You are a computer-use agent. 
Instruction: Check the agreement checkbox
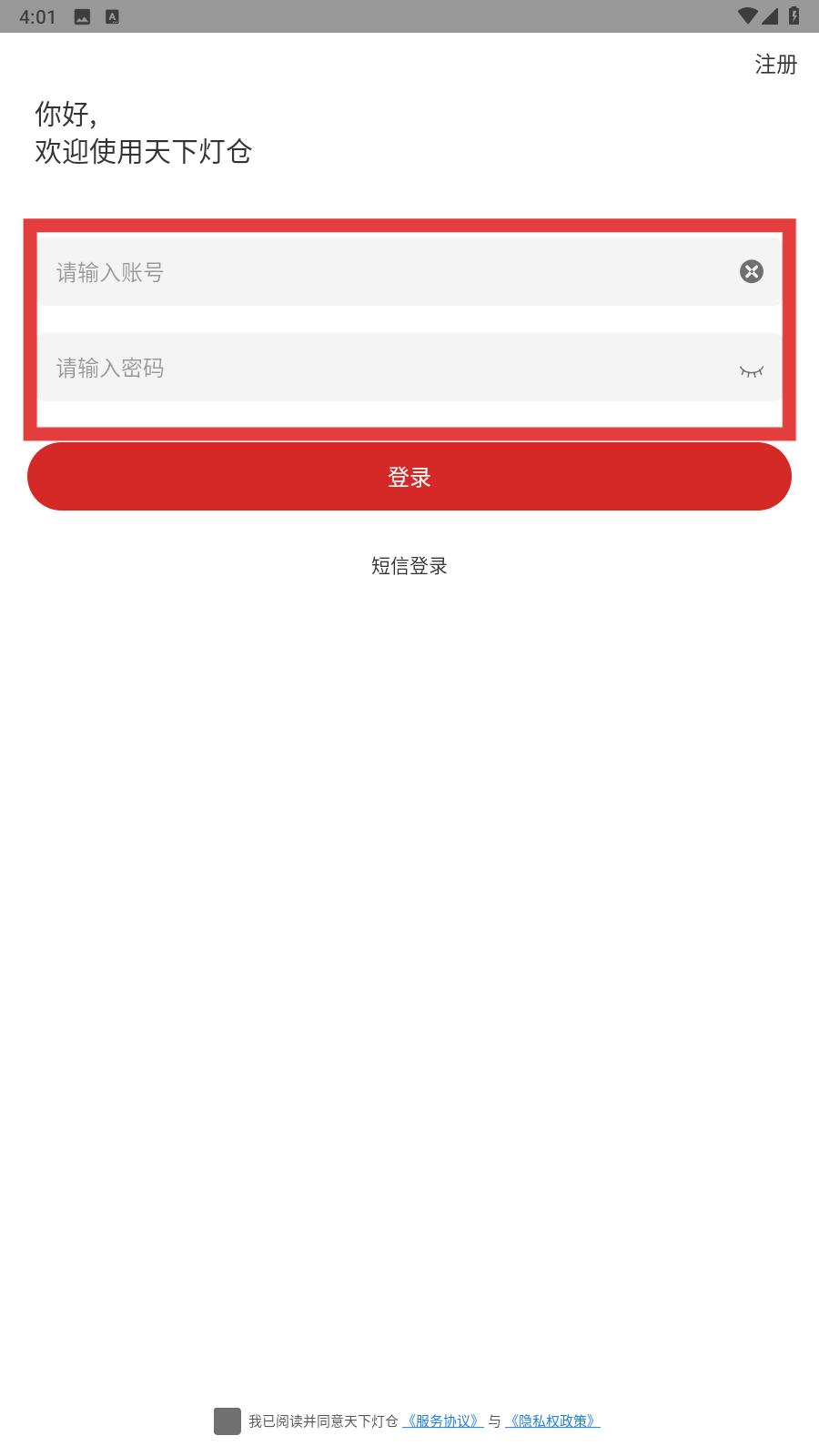[x=227, y=1421]
